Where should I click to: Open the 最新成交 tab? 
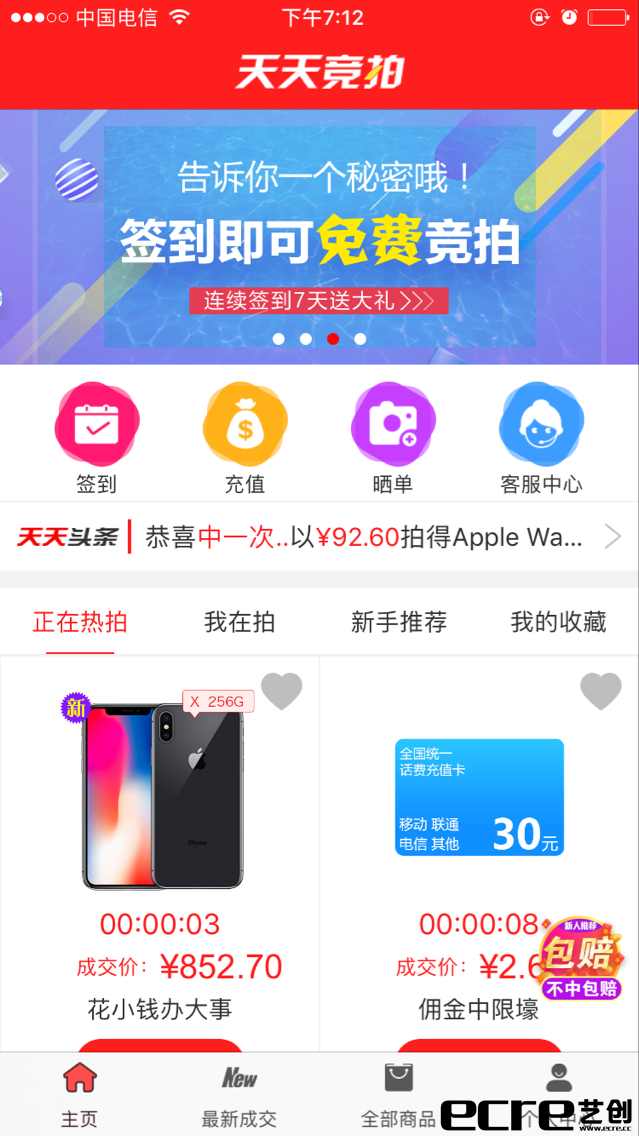click(239, 1094)
